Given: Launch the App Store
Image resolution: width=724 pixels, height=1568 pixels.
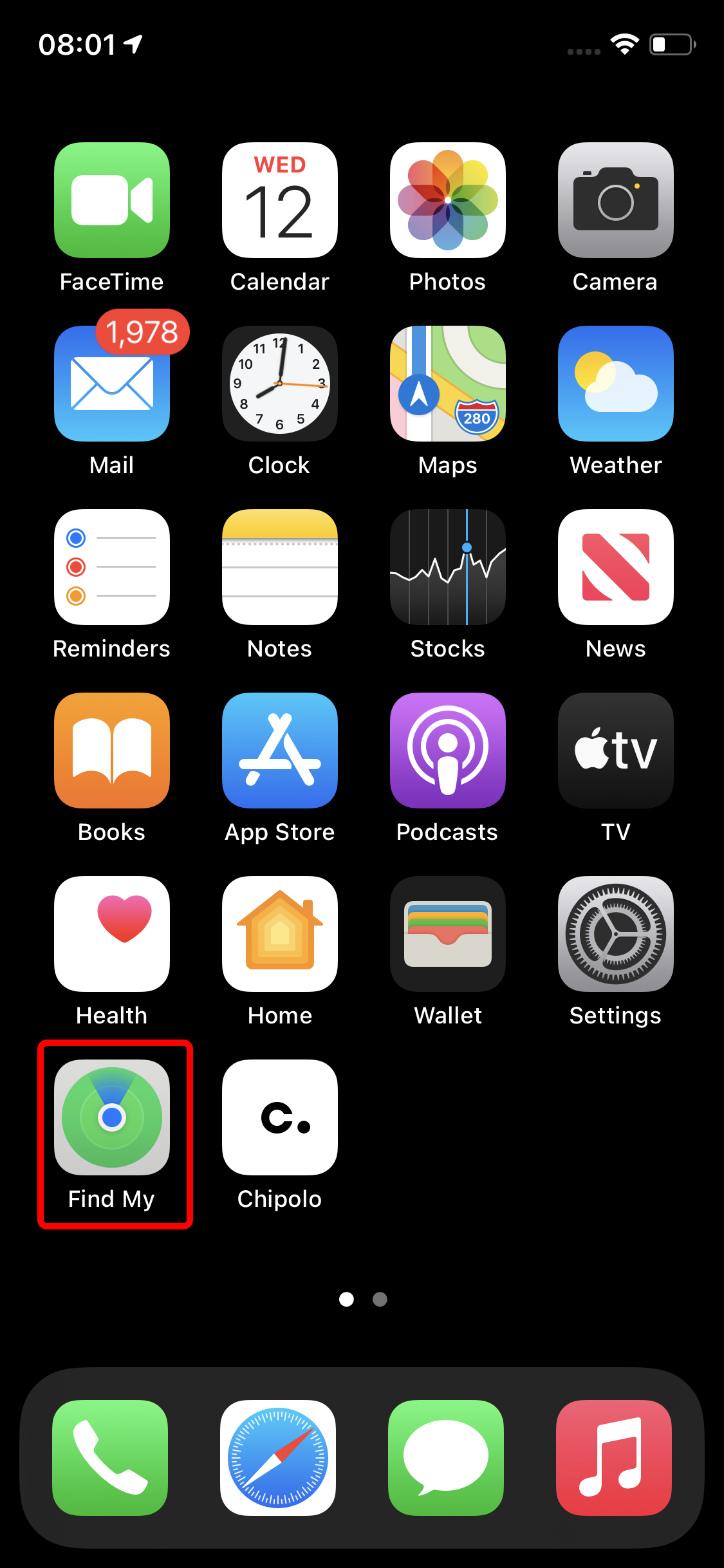Looking at the screenshot, I should point(279,751).
